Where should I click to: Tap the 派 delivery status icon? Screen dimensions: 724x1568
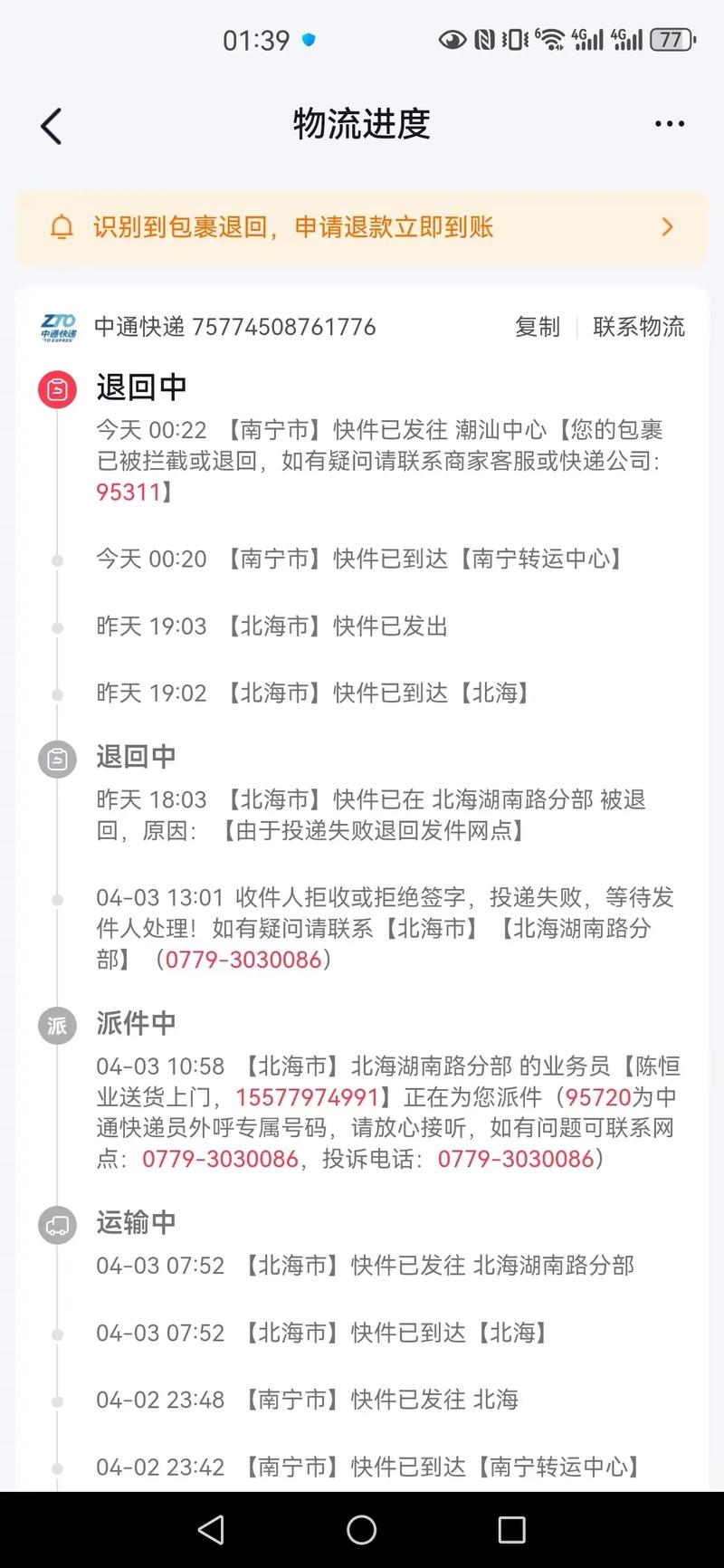click(57, 1026)
